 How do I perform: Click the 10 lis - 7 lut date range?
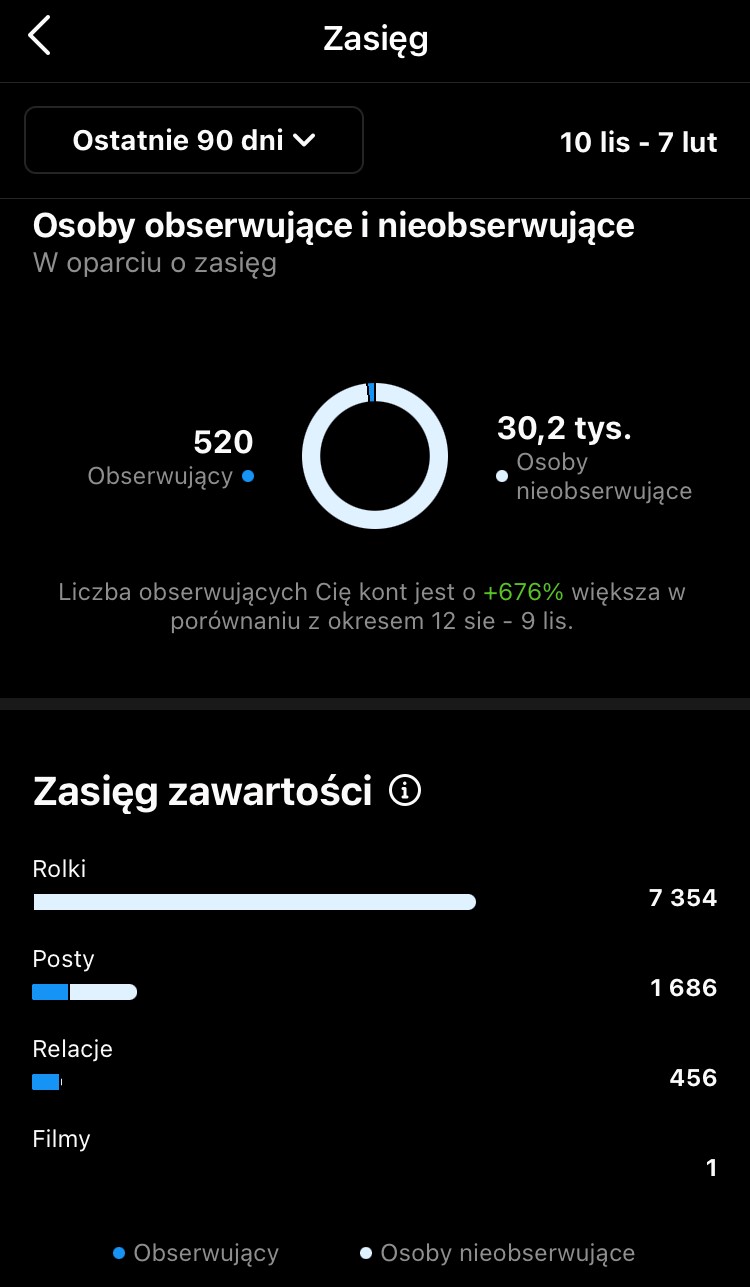pos(639,142)
